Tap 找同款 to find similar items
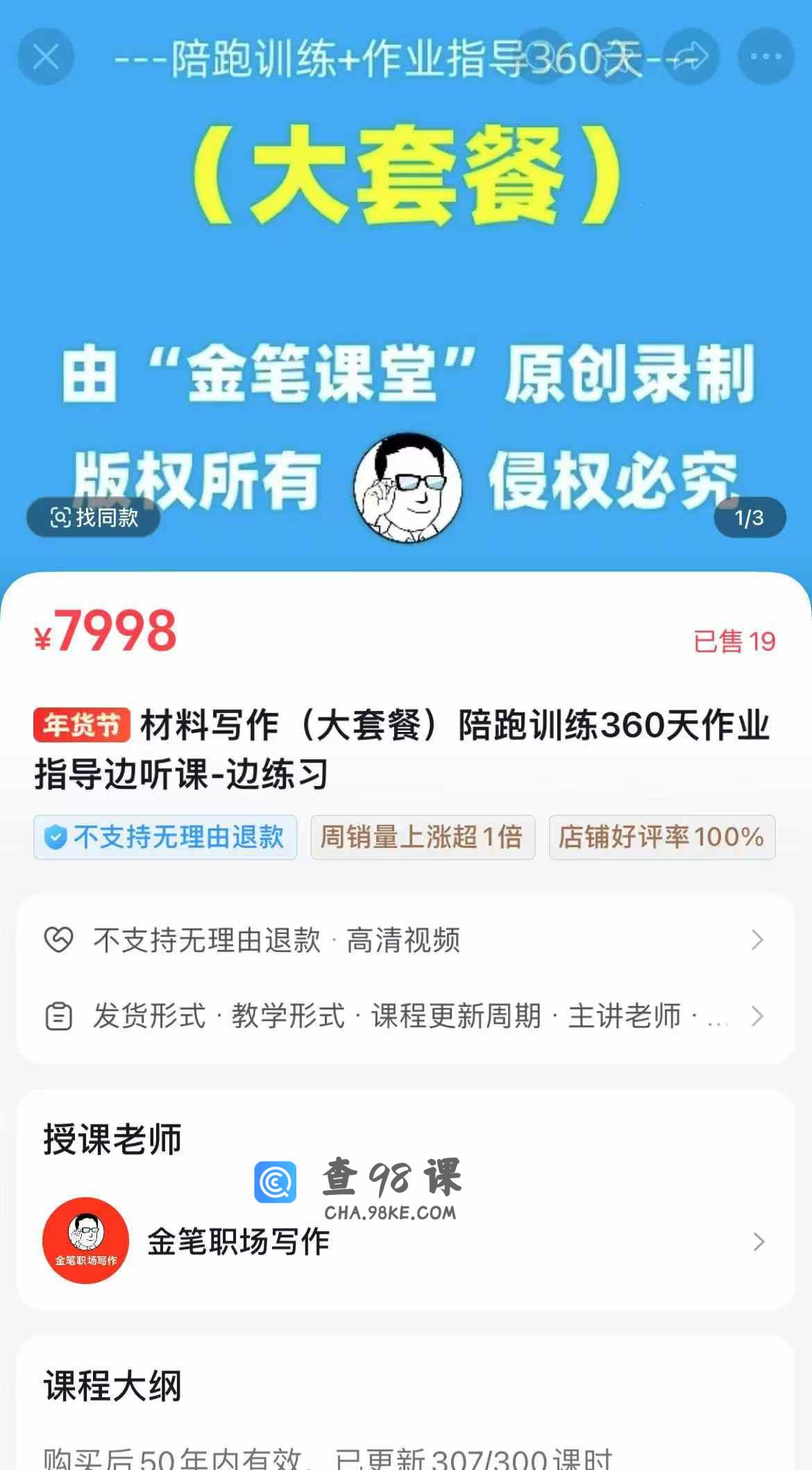The width and height of the screenshot is (812, 1470). point(94,517)
